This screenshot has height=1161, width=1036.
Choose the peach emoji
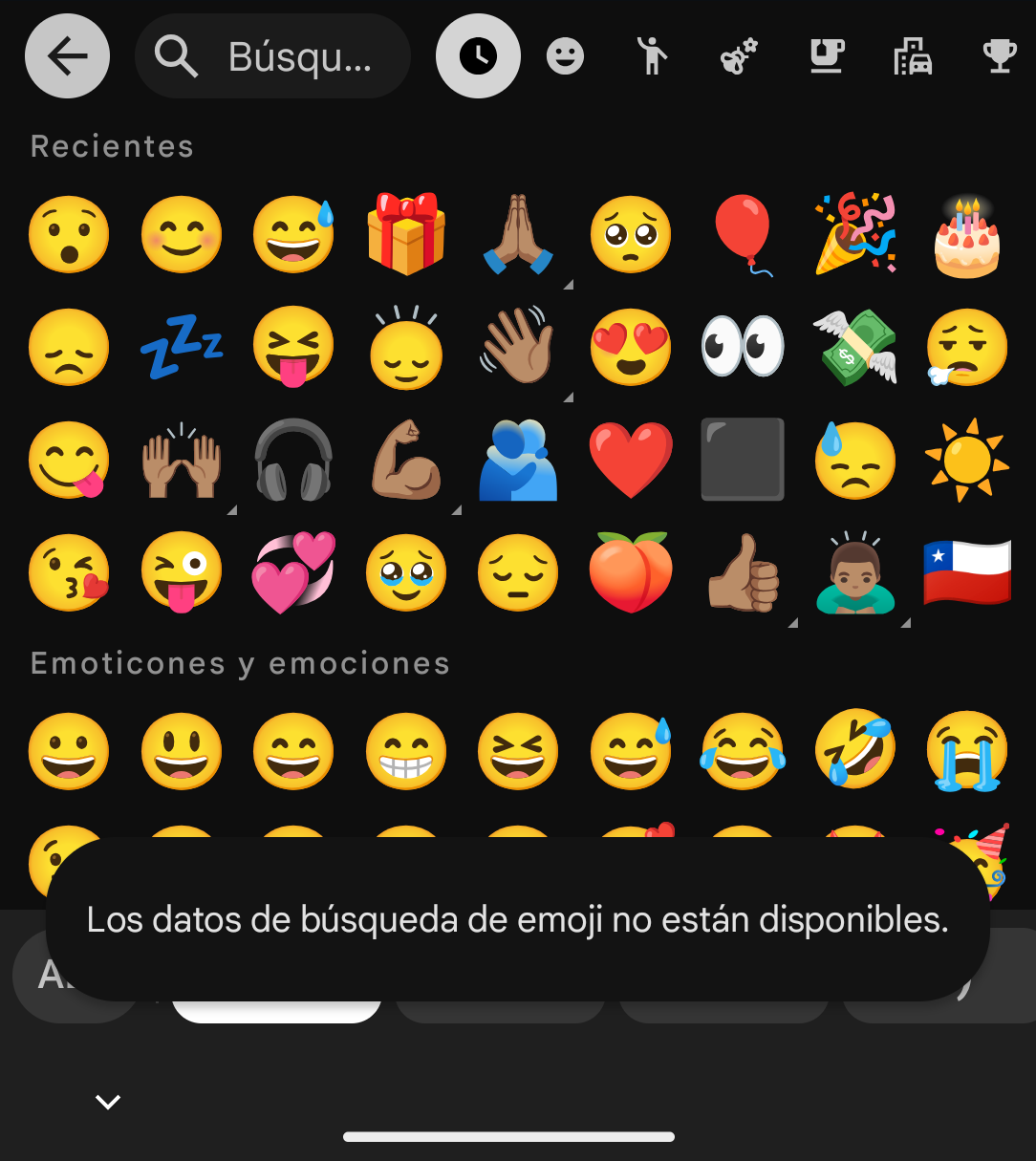pyautogui.click(x=631, y=572)
